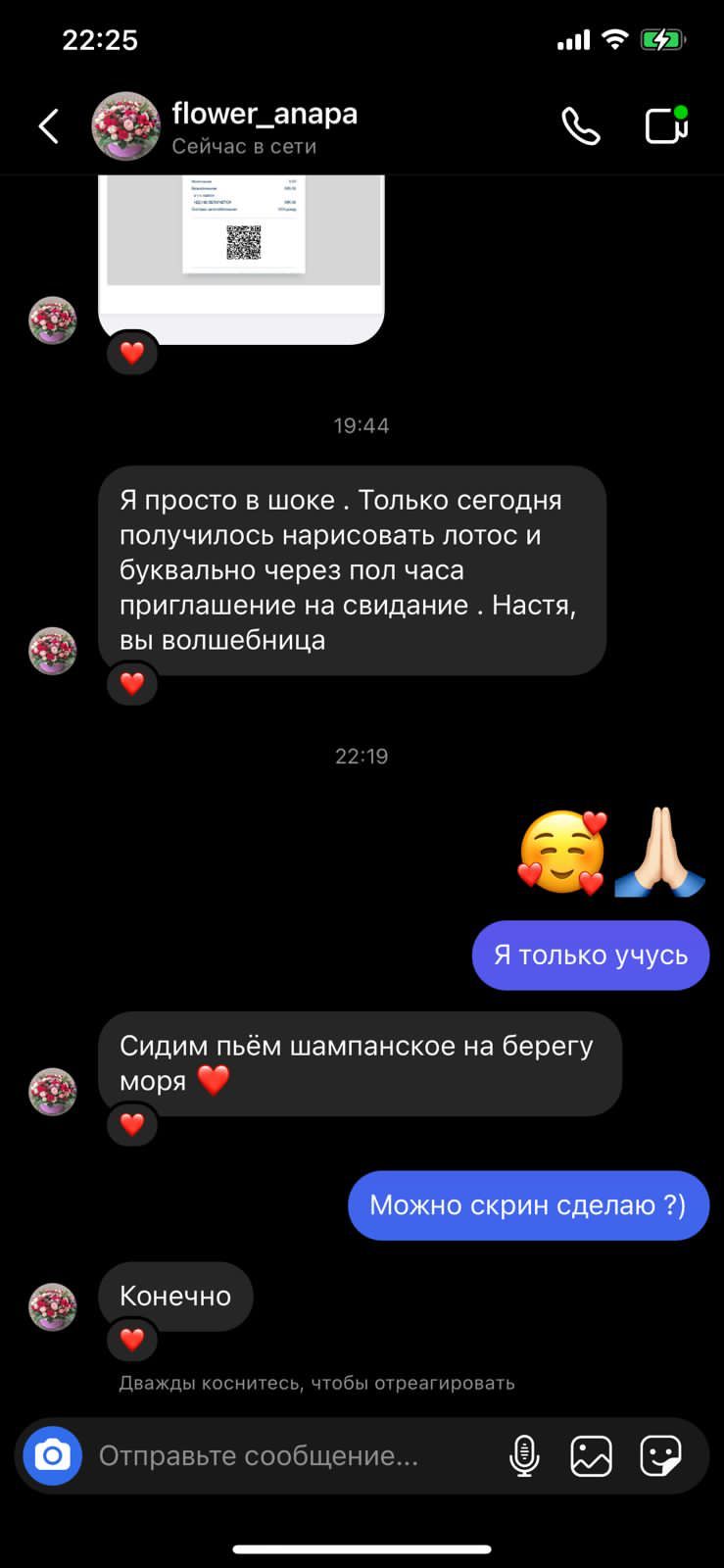Image resolution: width=724 pixels, height=1568 pixels.
Task: Start an audio call with flower_anapa
Action: point(580,126)
